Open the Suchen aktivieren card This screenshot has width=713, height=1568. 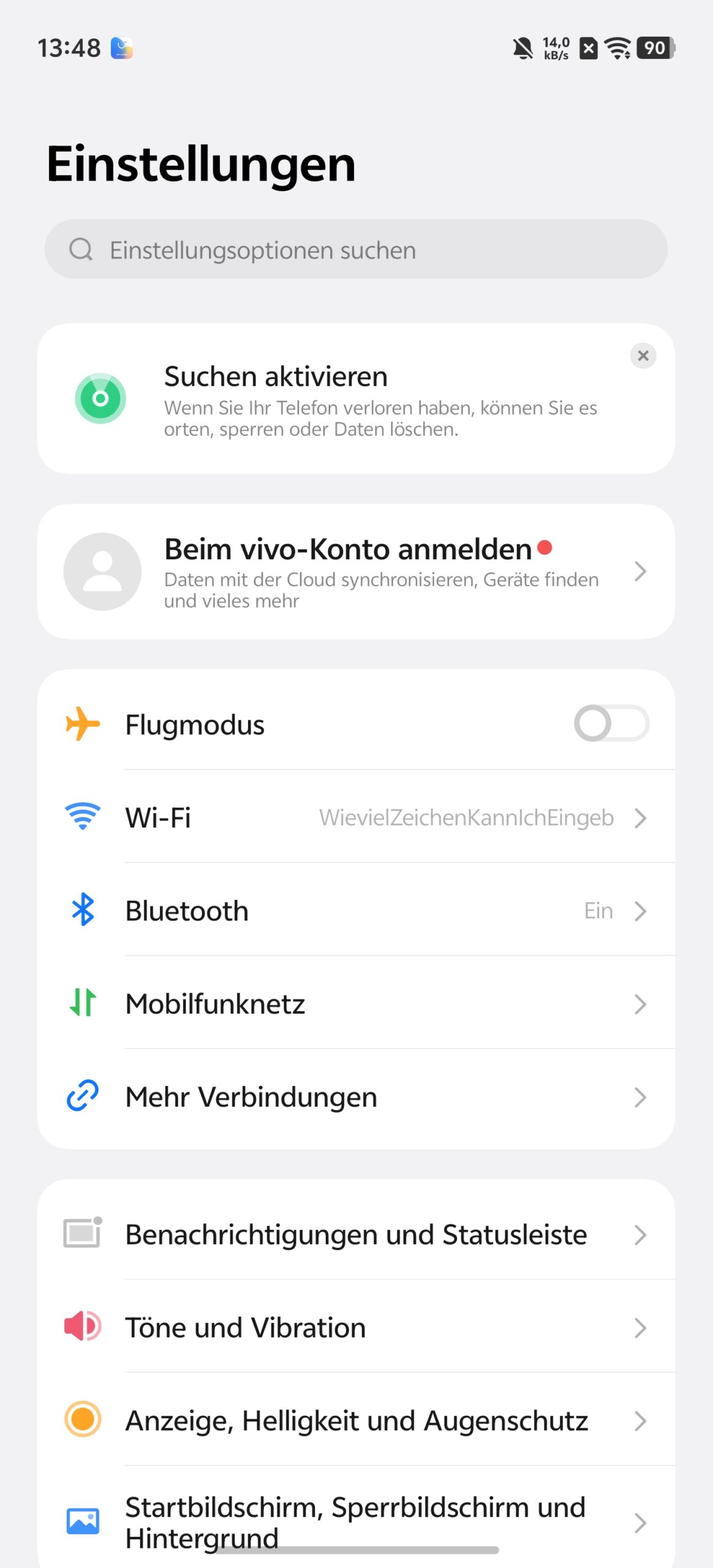click(x=356, y=399)
